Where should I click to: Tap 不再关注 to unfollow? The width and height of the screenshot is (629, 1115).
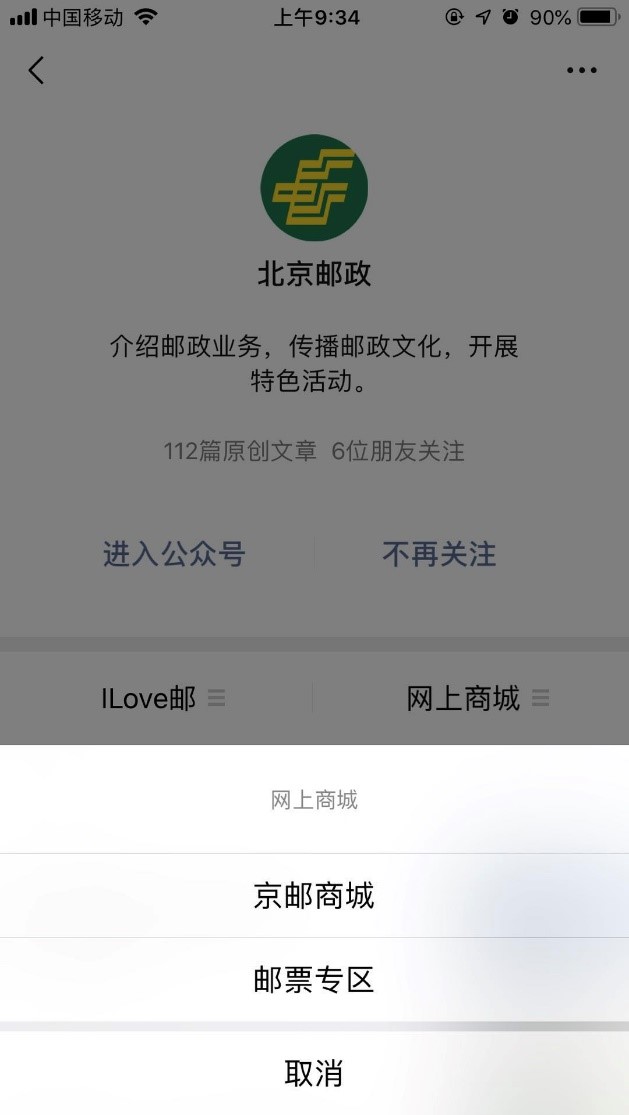click(x=439, y=554)
